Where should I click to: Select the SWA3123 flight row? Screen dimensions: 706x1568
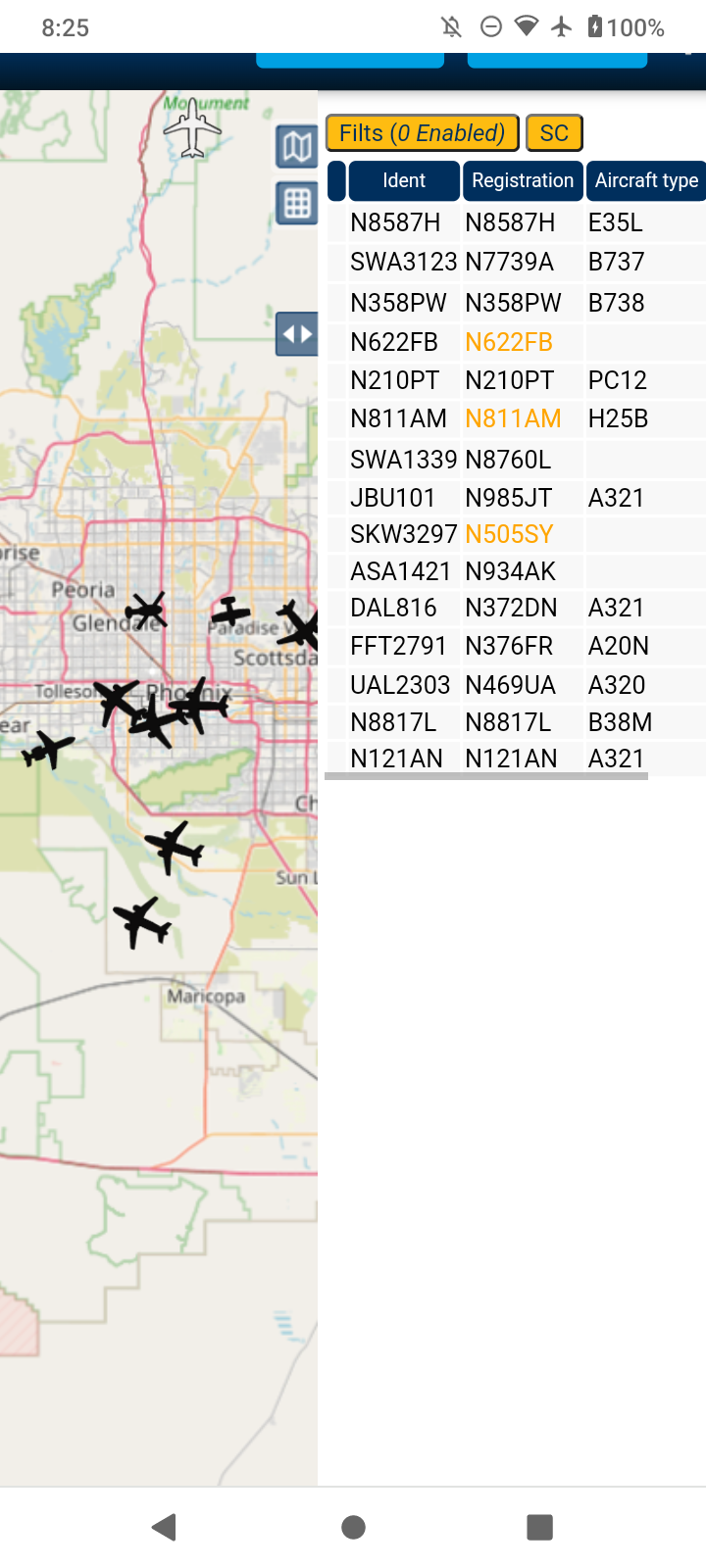[x=516, y=262]
